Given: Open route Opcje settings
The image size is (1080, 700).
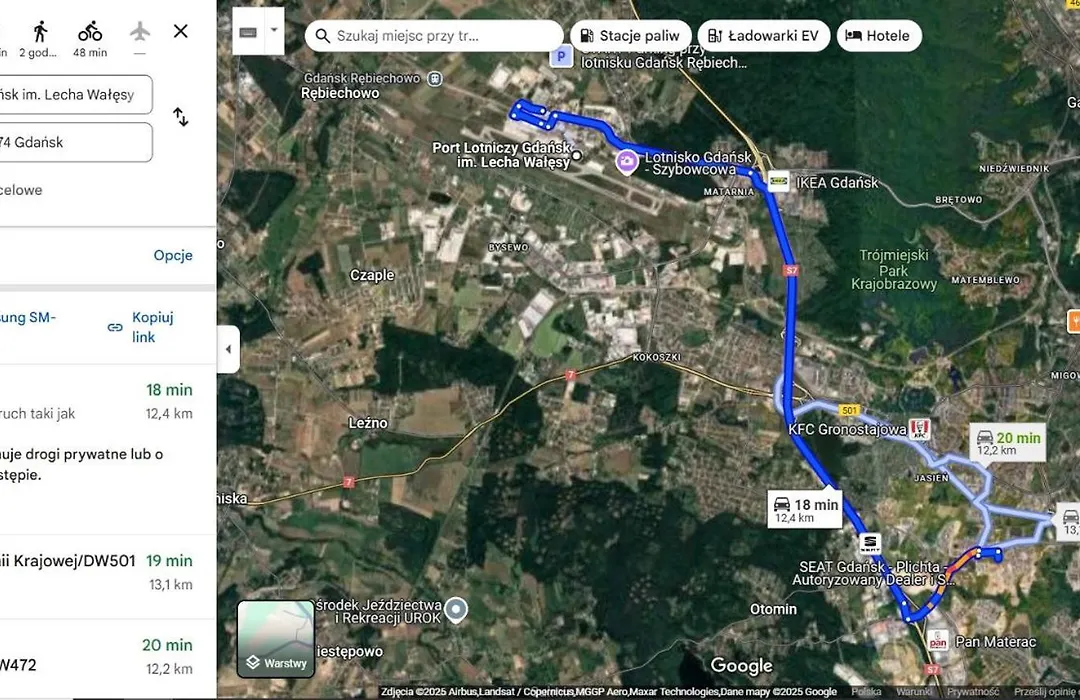Looking at the screenshot, I should pos(172,255).
